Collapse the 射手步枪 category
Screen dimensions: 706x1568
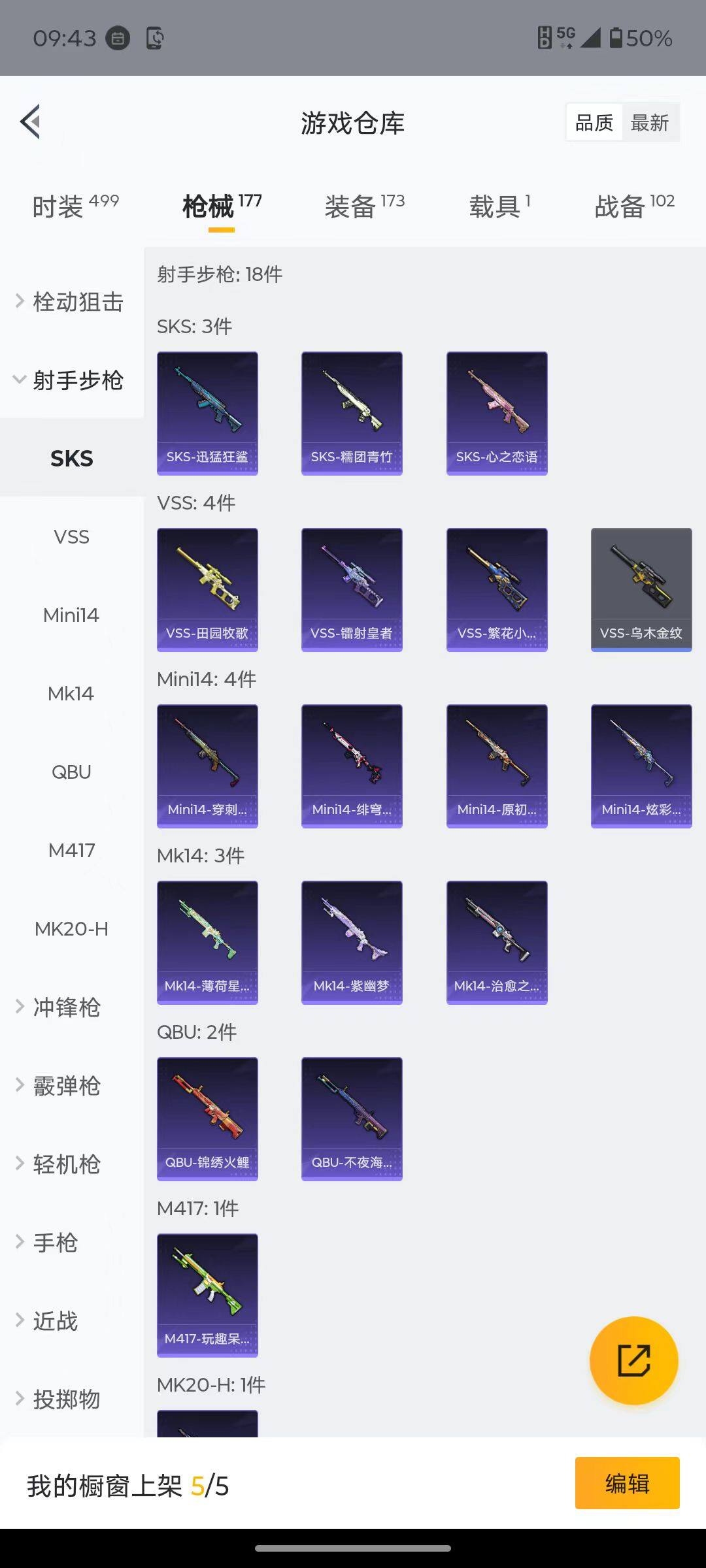71,380
